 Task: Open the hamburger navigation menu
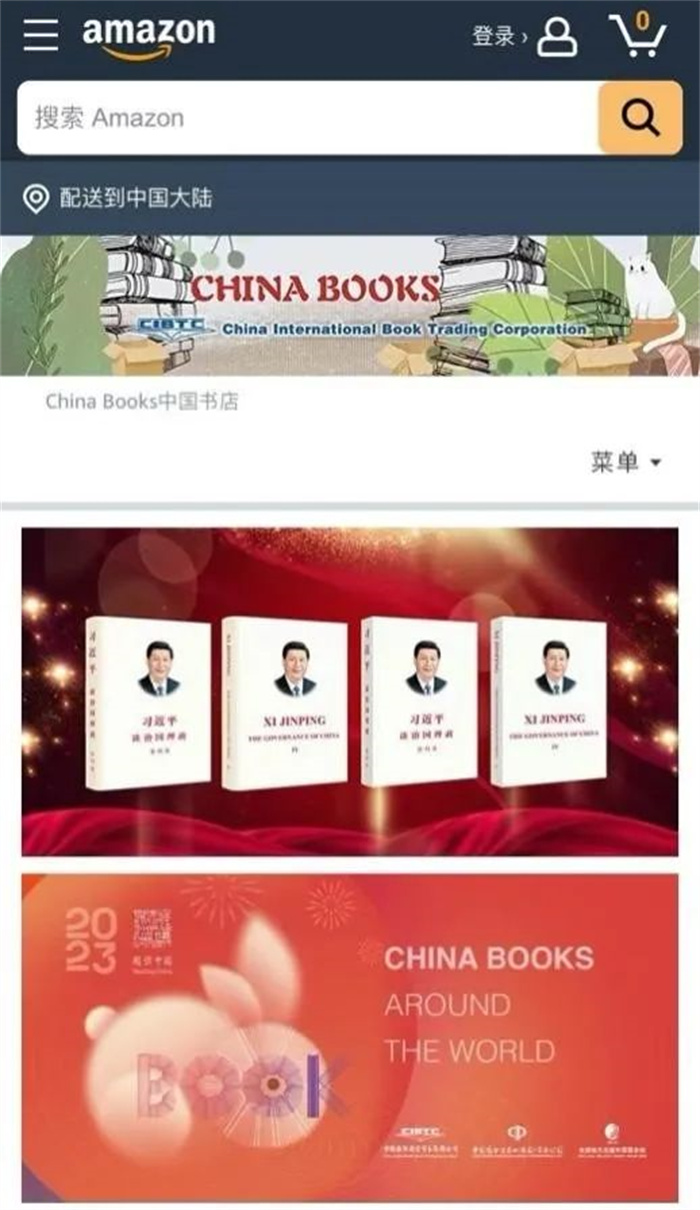click(41, 35)
